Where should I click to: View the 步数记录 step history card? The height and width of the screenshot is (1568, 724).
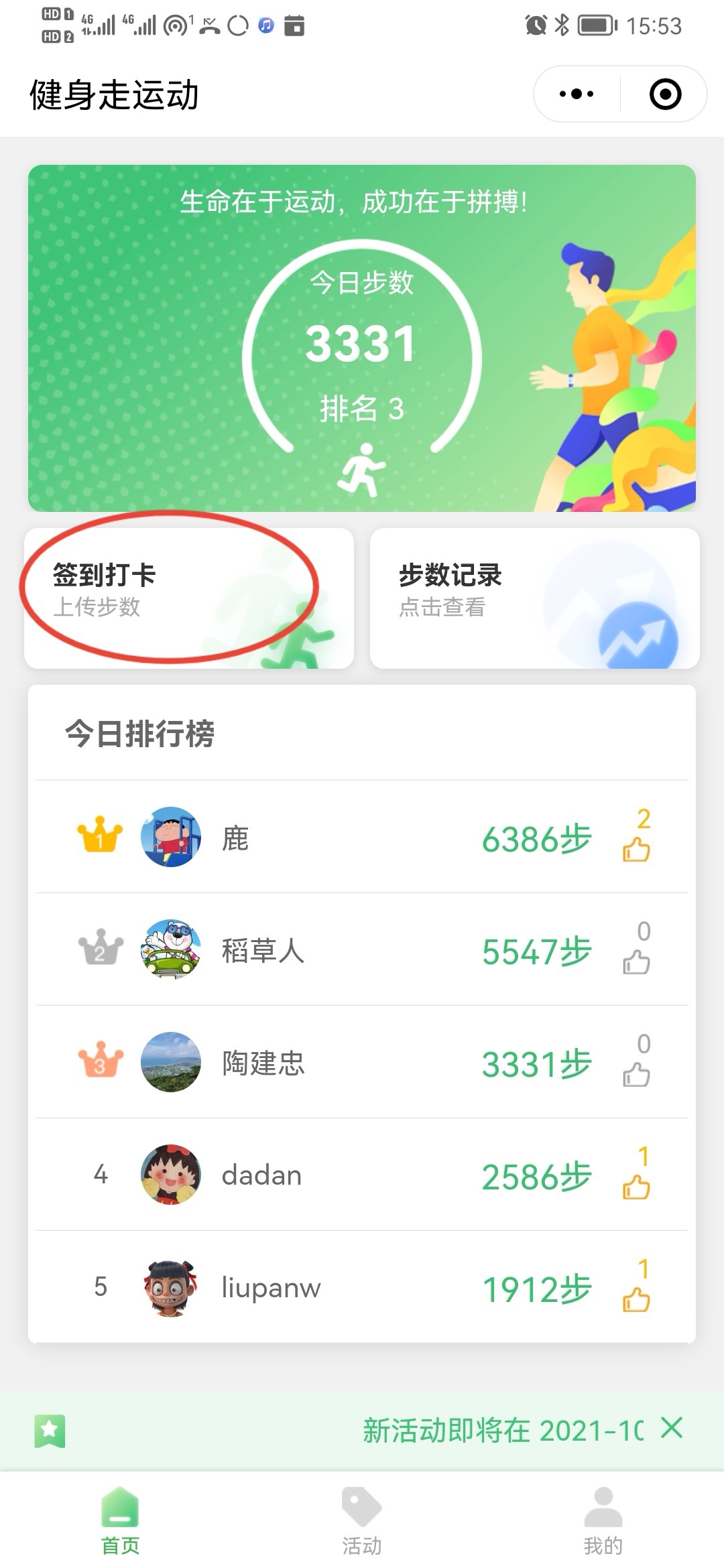(534, 598)
